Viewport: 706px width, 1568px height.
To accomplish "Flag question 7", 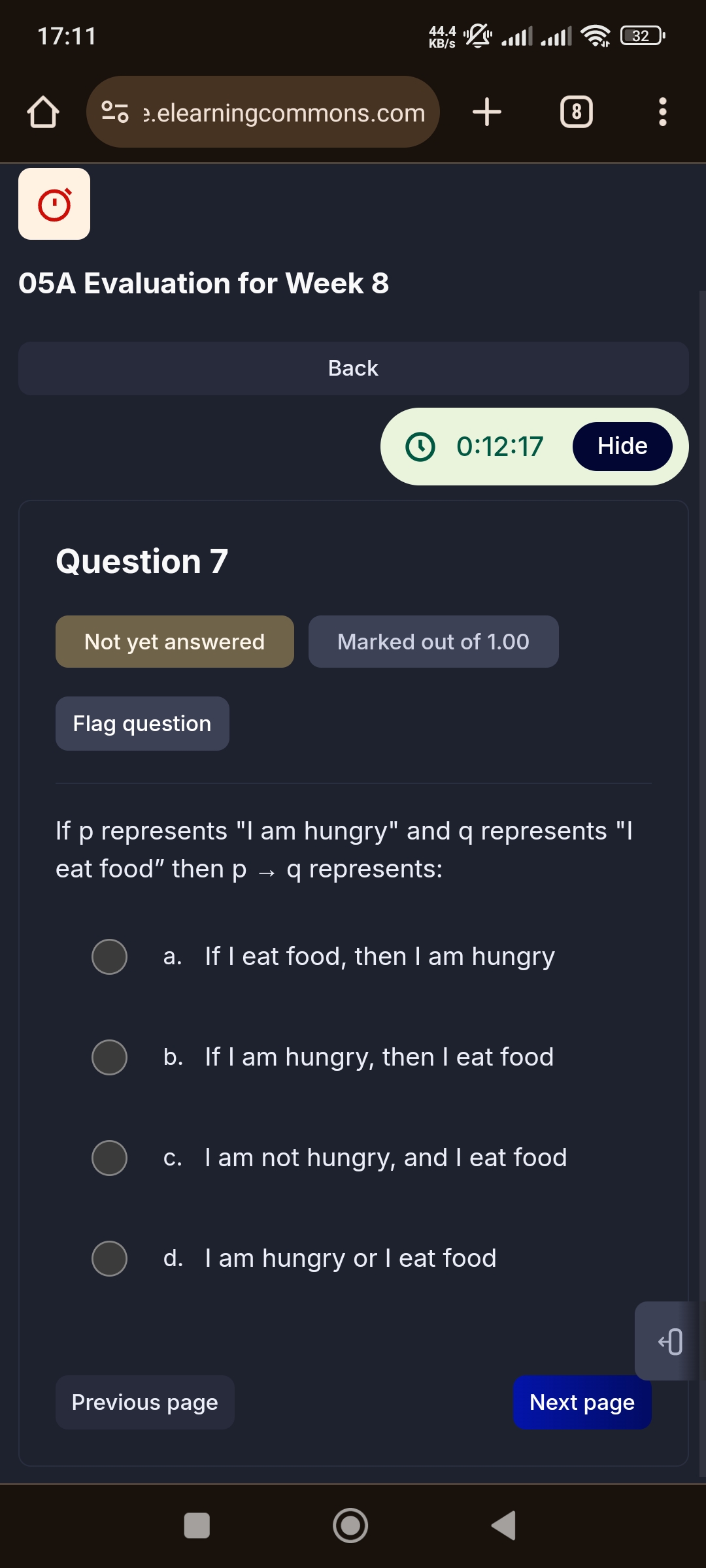I will pyautogui.click(x=143, y=724).
